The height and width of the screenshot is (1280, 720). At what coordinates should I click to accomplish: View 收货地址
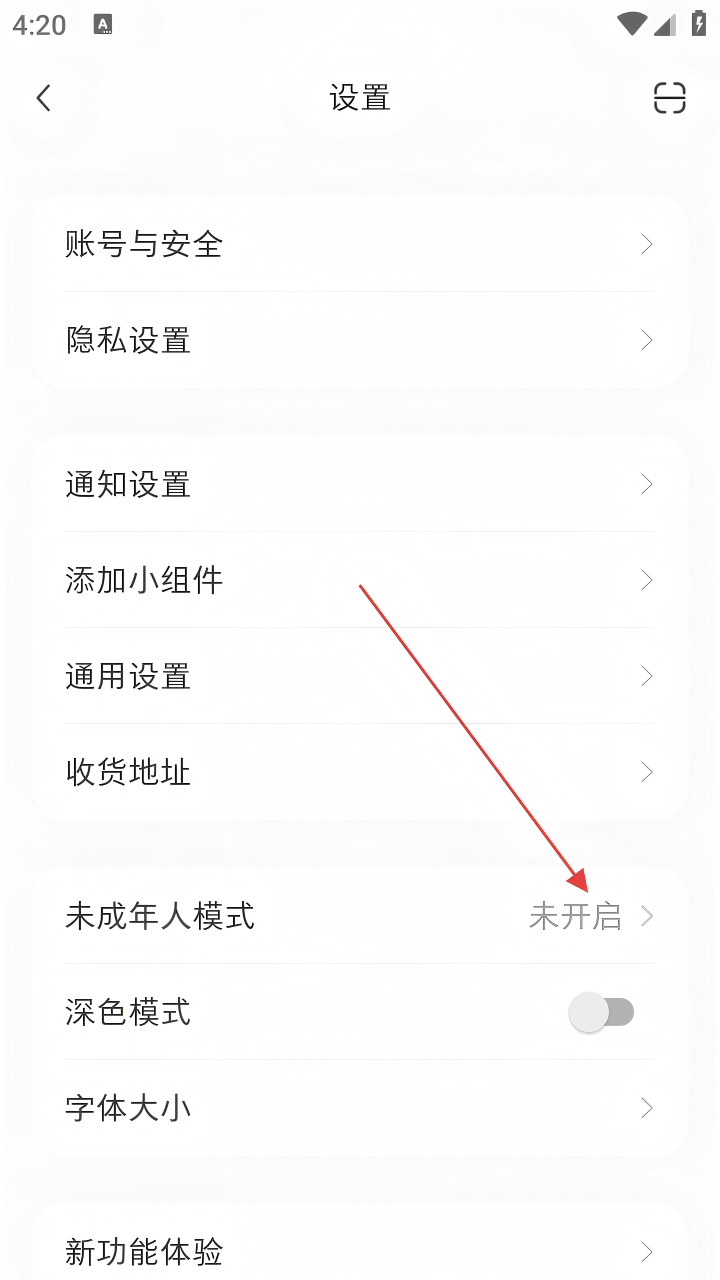click(x=360, y=772)
